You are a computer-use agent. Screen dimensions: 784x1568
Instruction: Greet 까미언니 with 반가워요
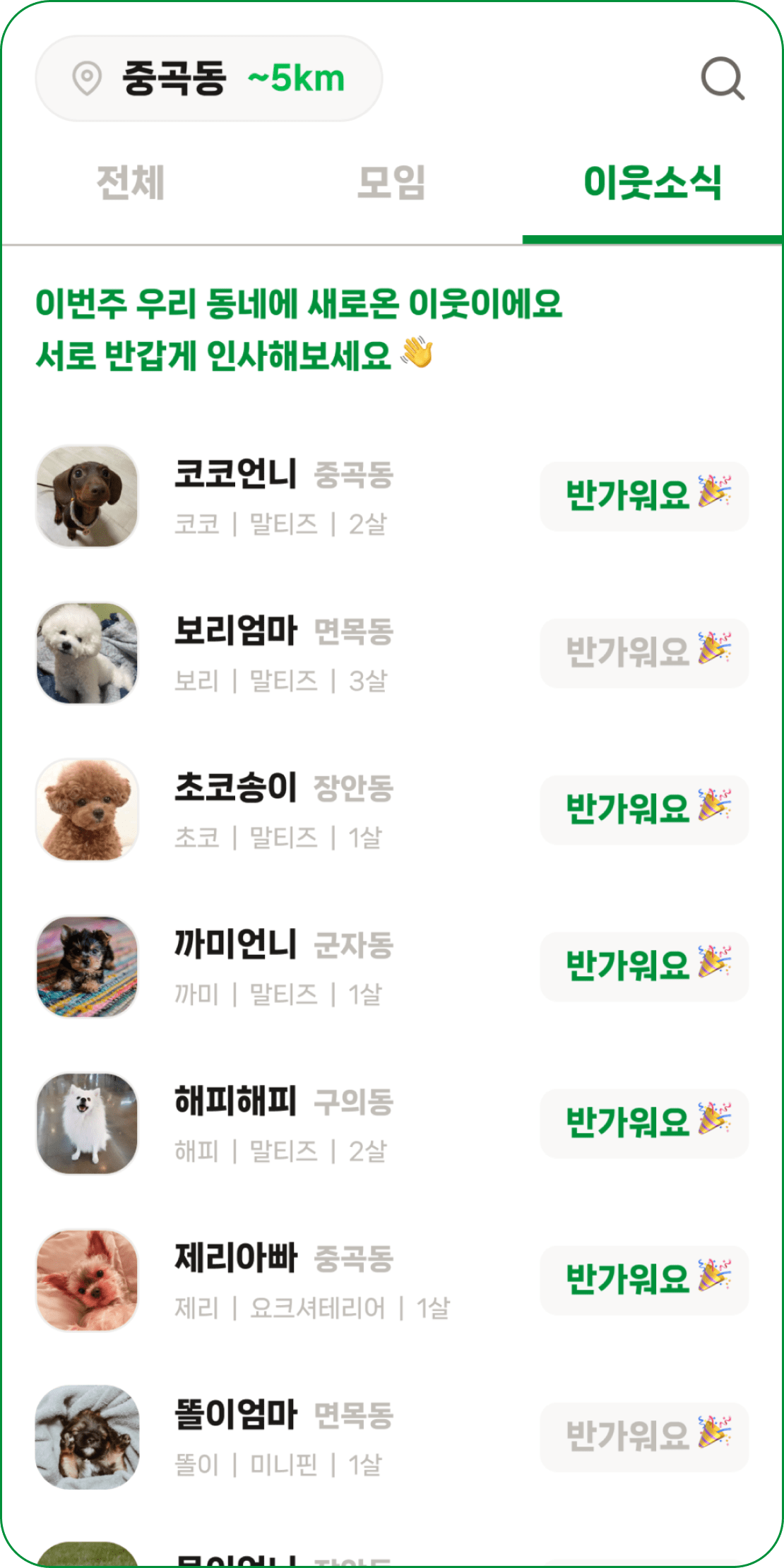[x=644, y=966]
